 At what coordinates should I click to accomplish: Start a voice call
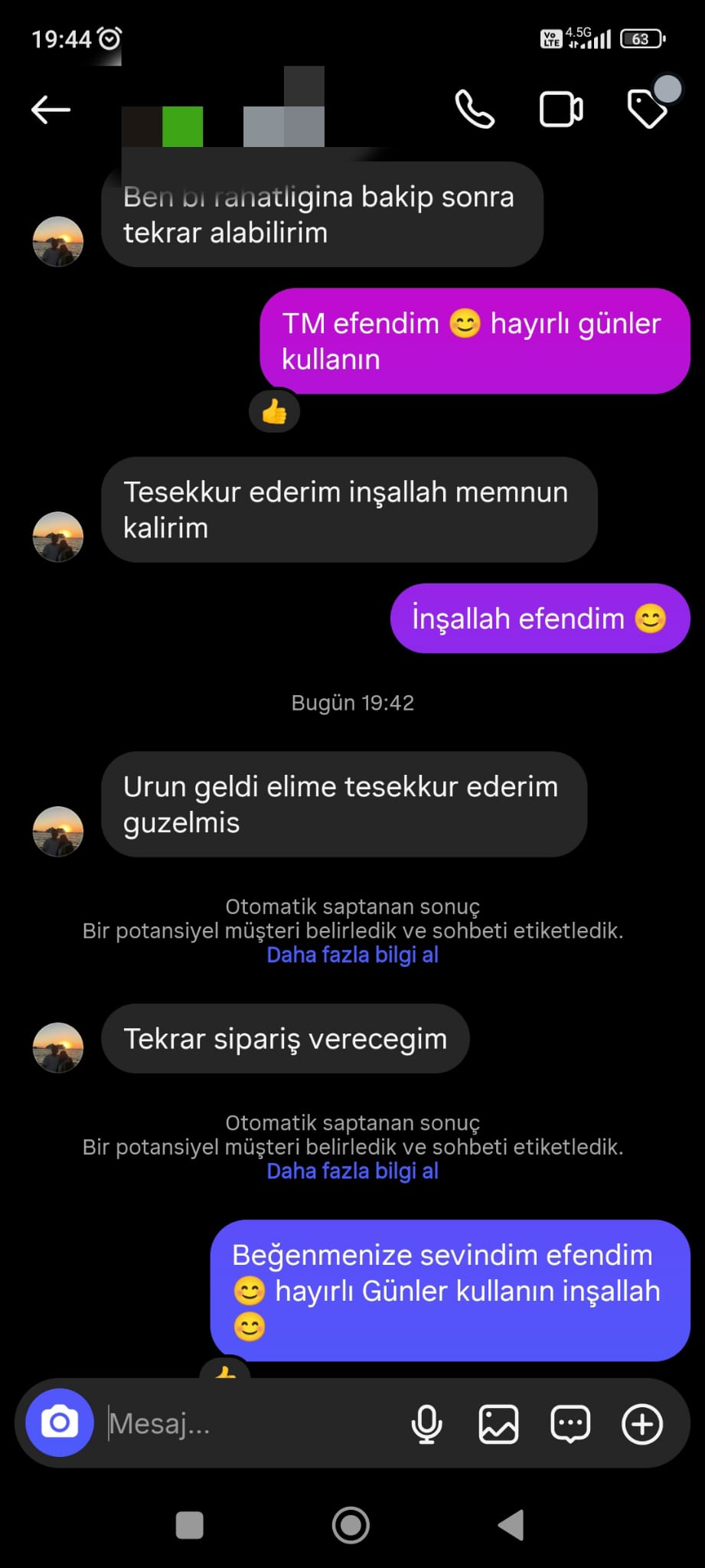tap(475, 109)
